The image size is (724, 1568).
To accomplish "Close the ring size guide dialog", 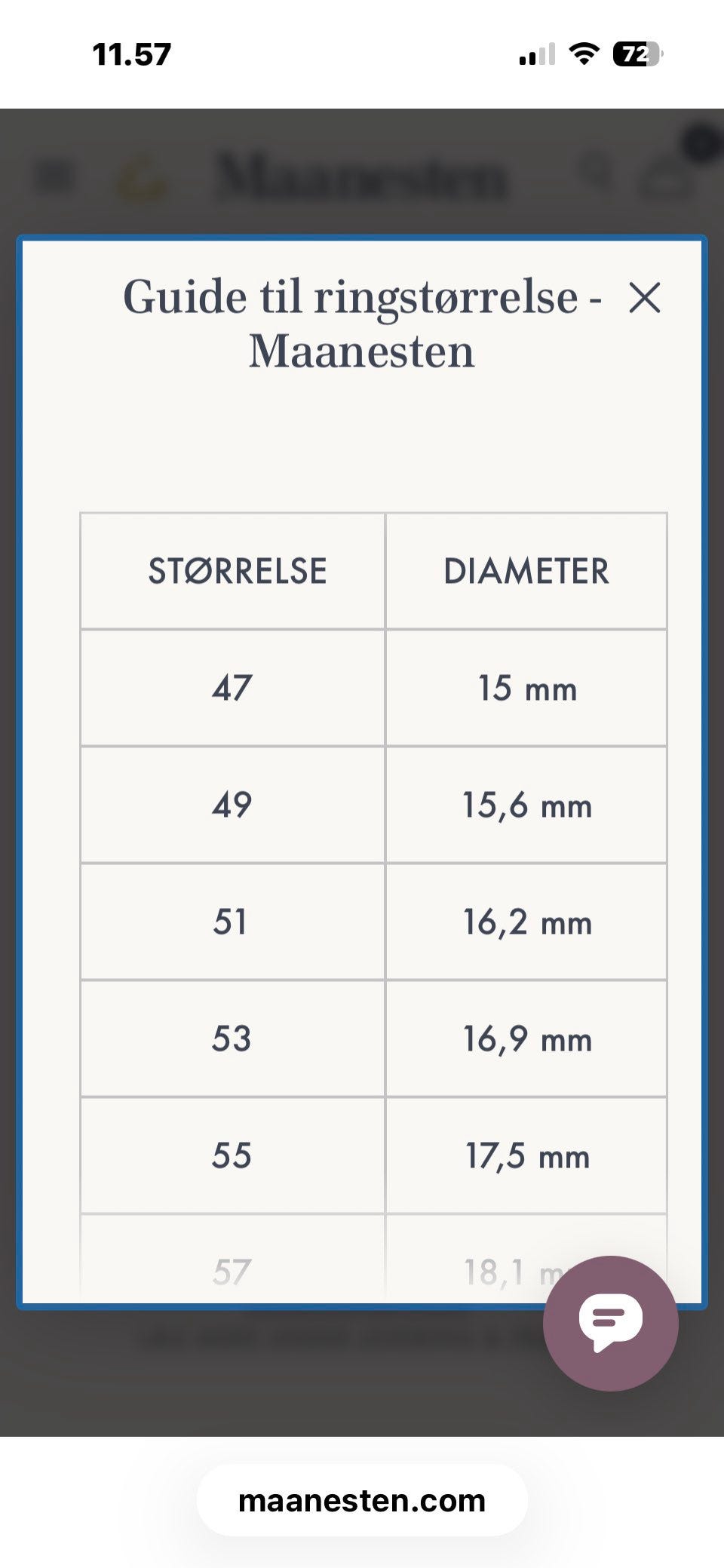I will click(x=645, y=298).
